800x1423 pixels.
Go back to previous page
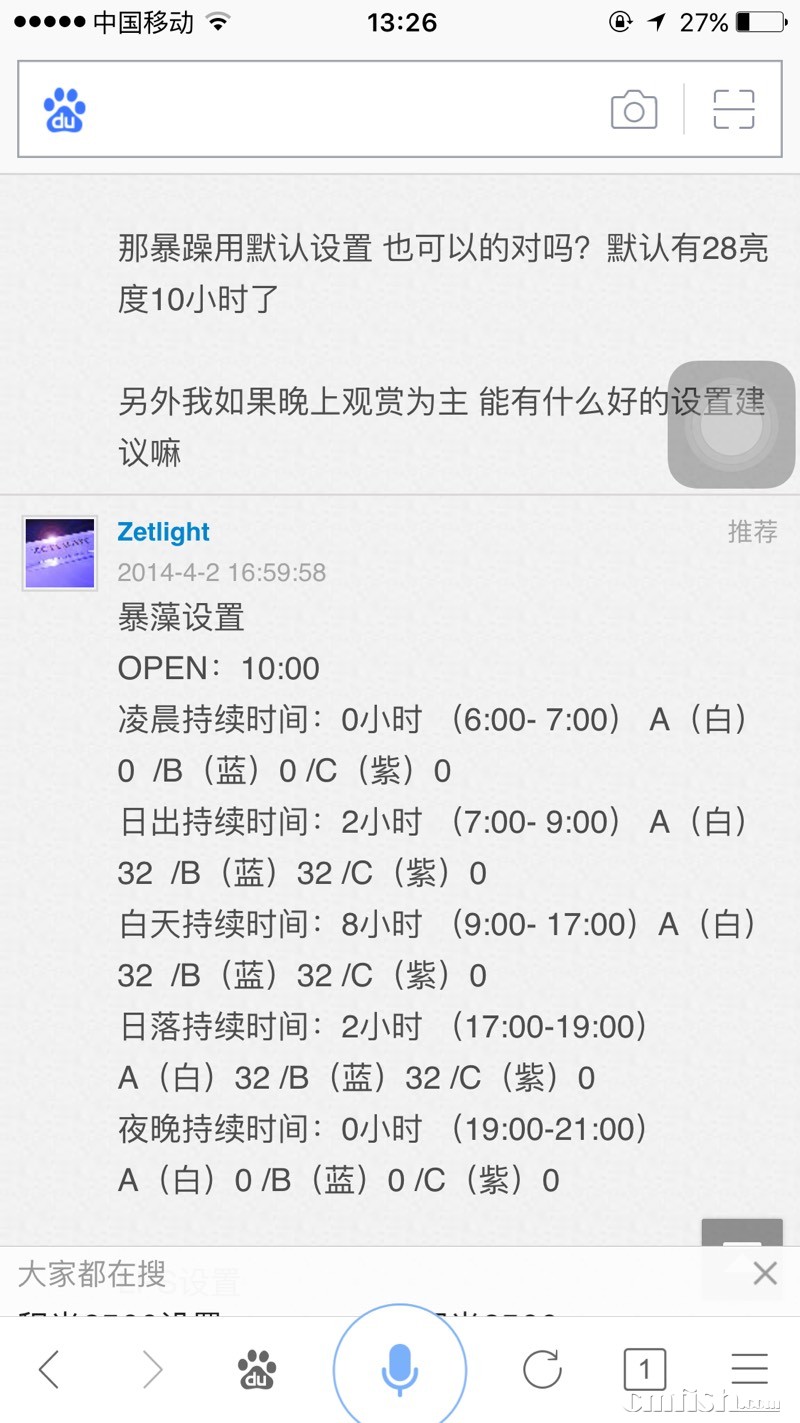coord(50,1369)
